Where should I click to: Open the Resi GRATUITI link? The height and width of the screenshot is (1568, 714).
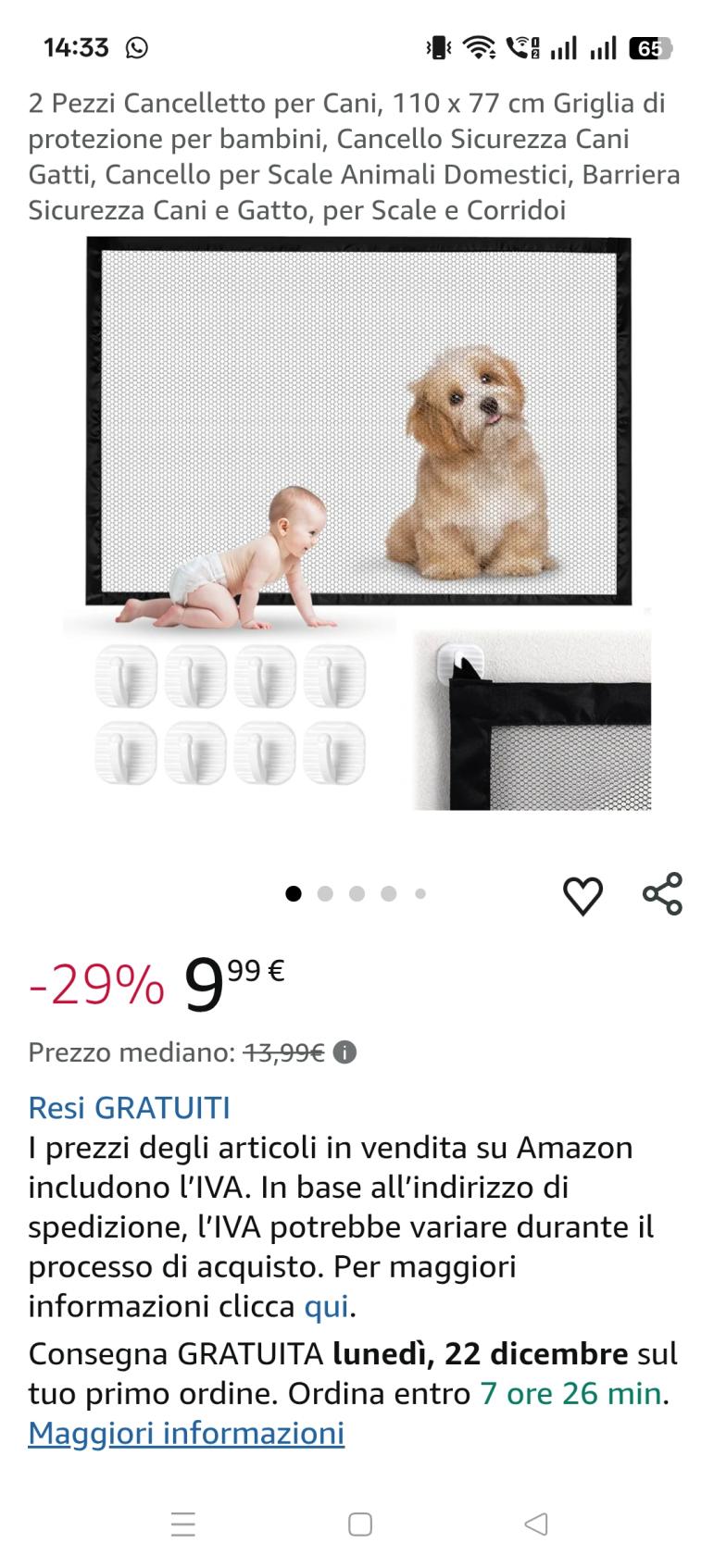[129, 1107]
